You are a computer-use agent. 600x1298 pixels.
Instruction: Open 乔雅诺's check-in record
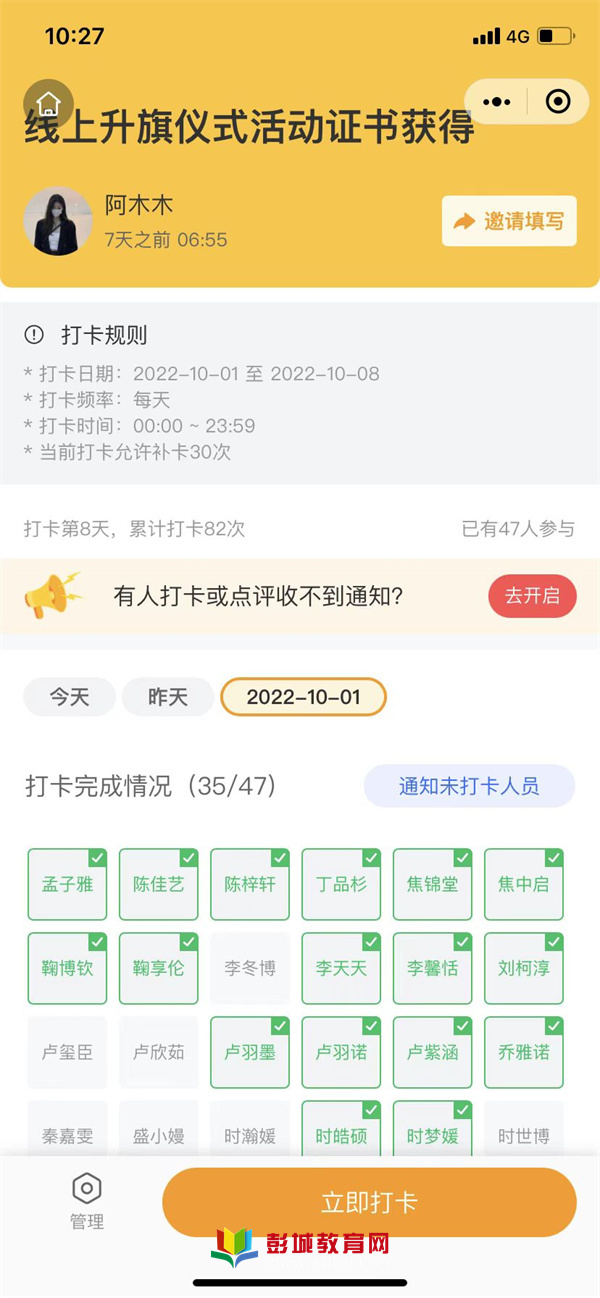point(524,1052)
